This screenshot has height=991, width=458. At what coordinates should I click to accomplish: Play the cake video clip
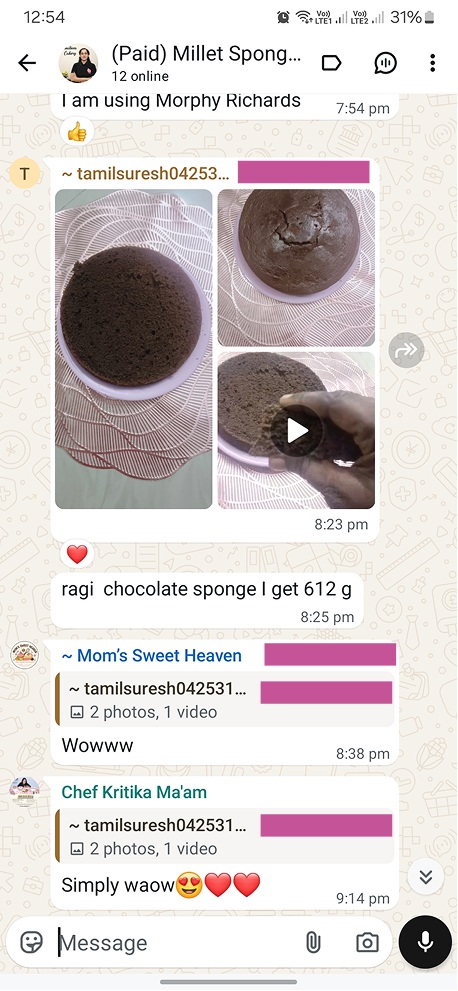coord(296,430)
